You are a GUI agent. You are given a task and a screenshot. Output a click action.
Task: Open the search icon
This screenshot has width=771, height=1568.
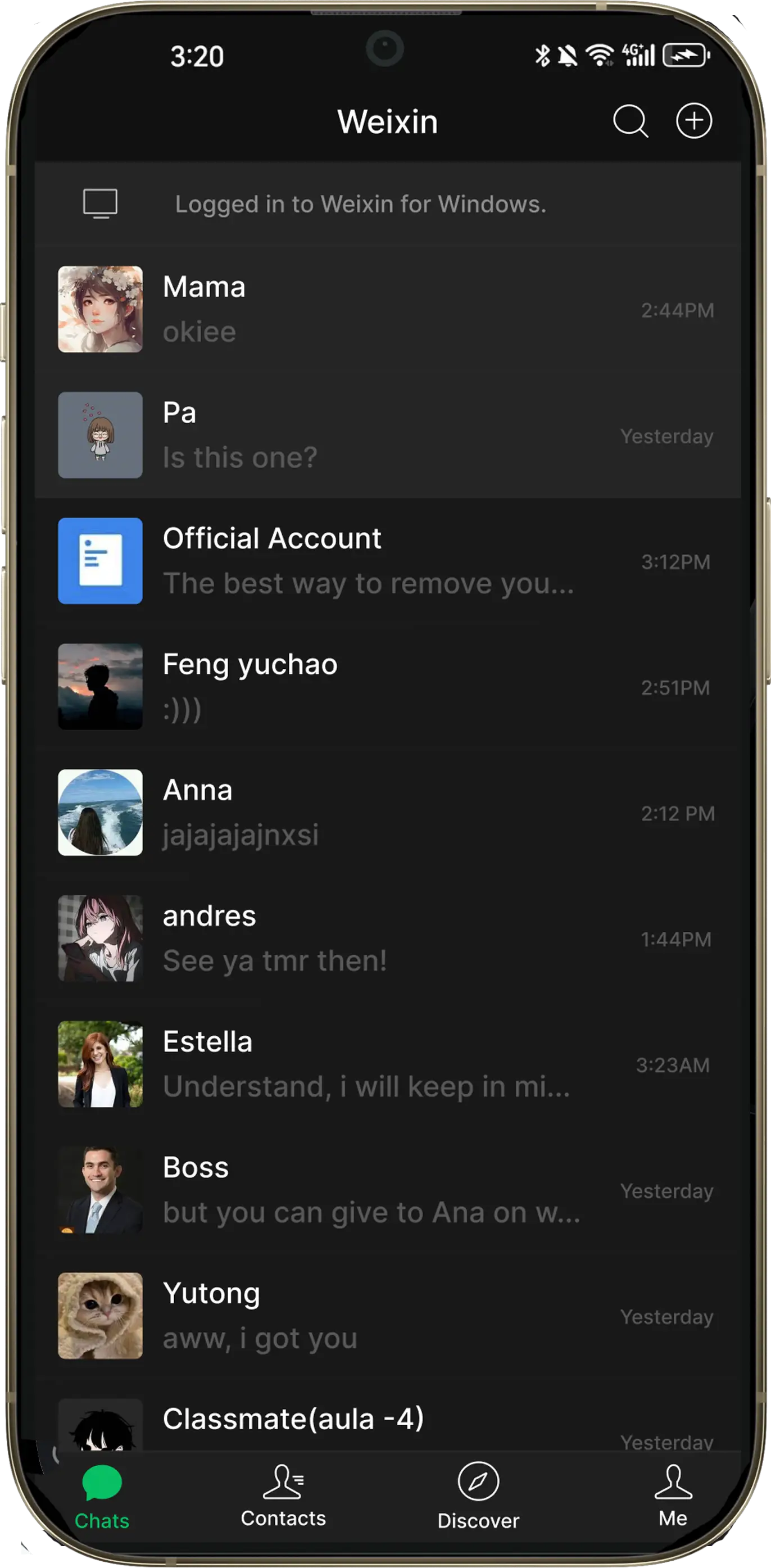pyautogui.click(x=631, y=121)
